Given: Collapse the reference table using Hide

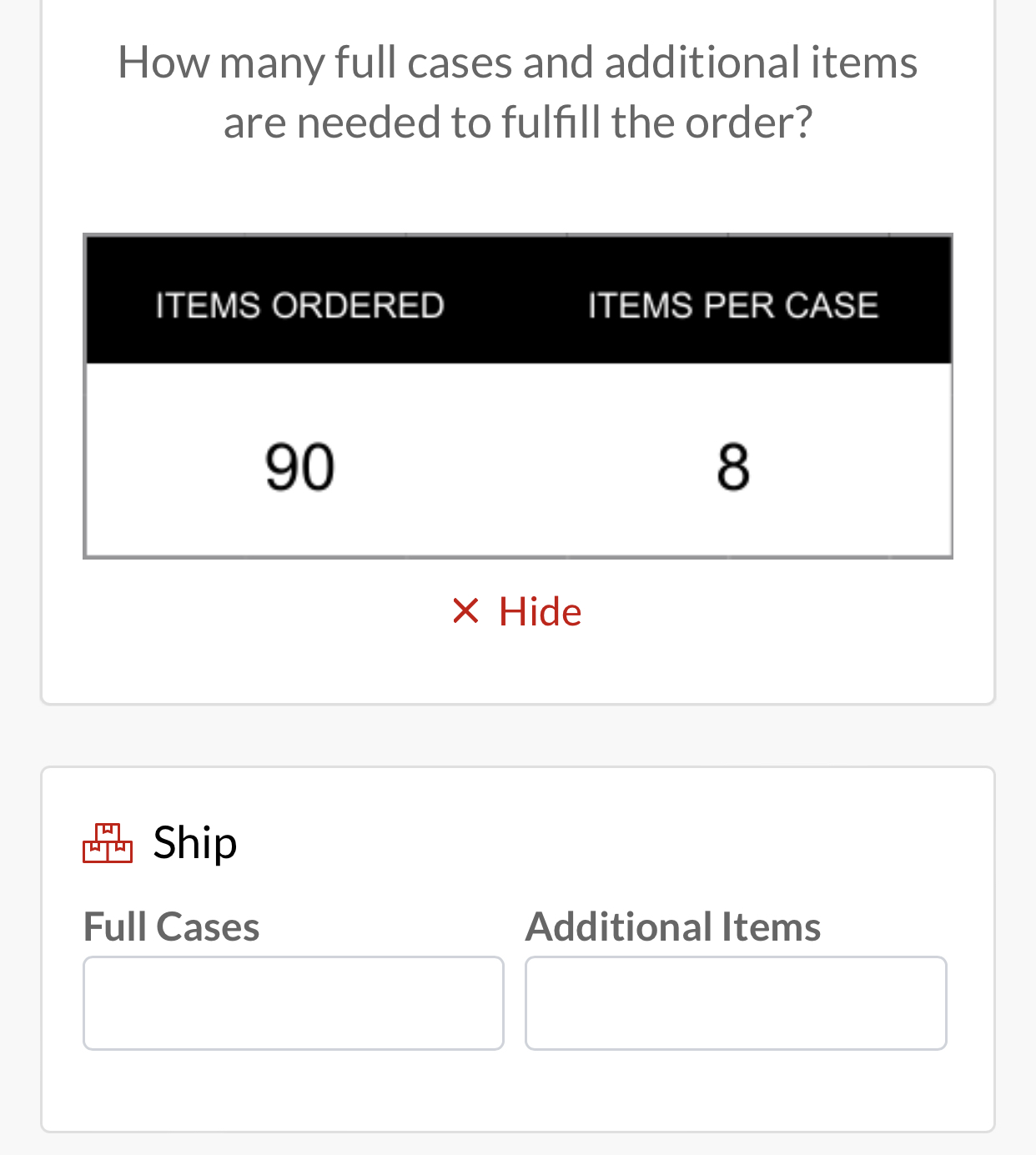Looking at the screenshot, I should [539, 610].
